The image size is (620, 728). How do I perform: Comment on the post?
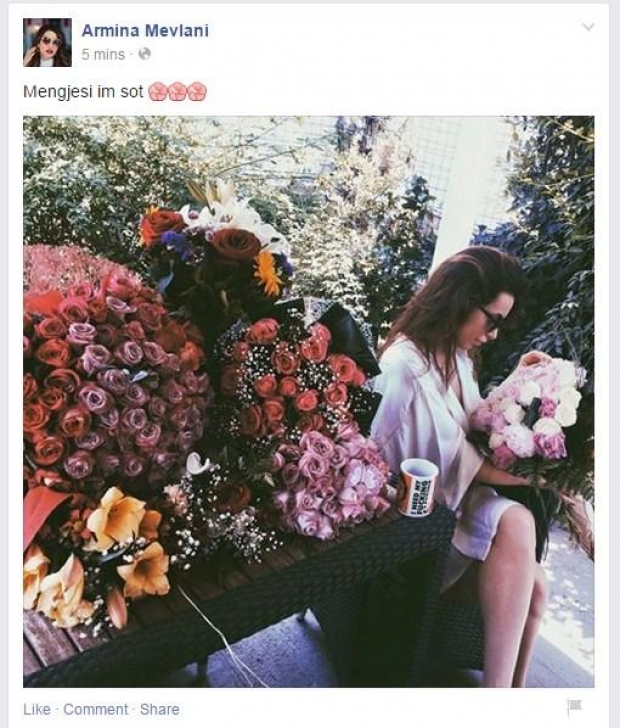95,709
